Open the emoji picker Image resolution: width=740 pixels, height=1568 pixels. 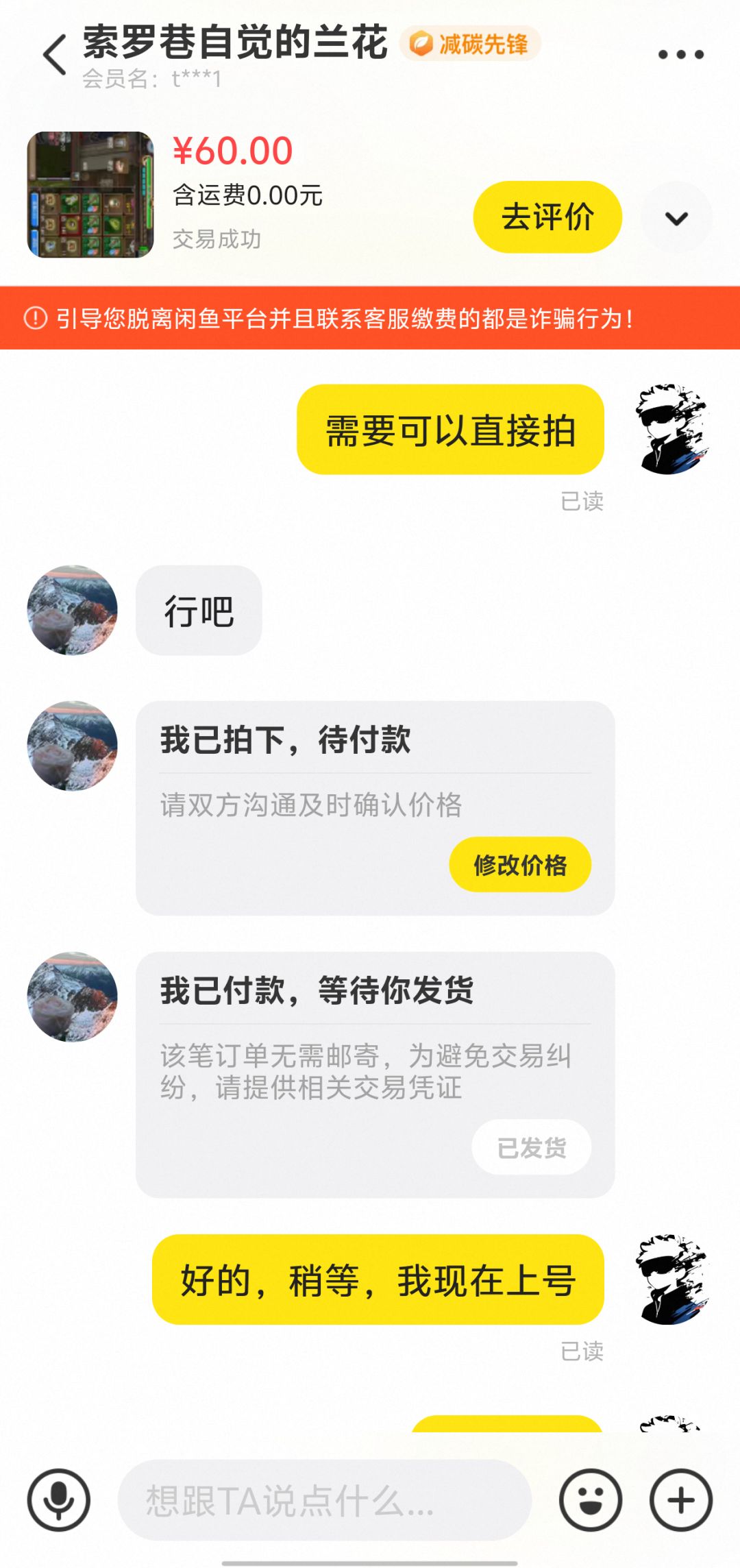click(x=591, y=1500)
